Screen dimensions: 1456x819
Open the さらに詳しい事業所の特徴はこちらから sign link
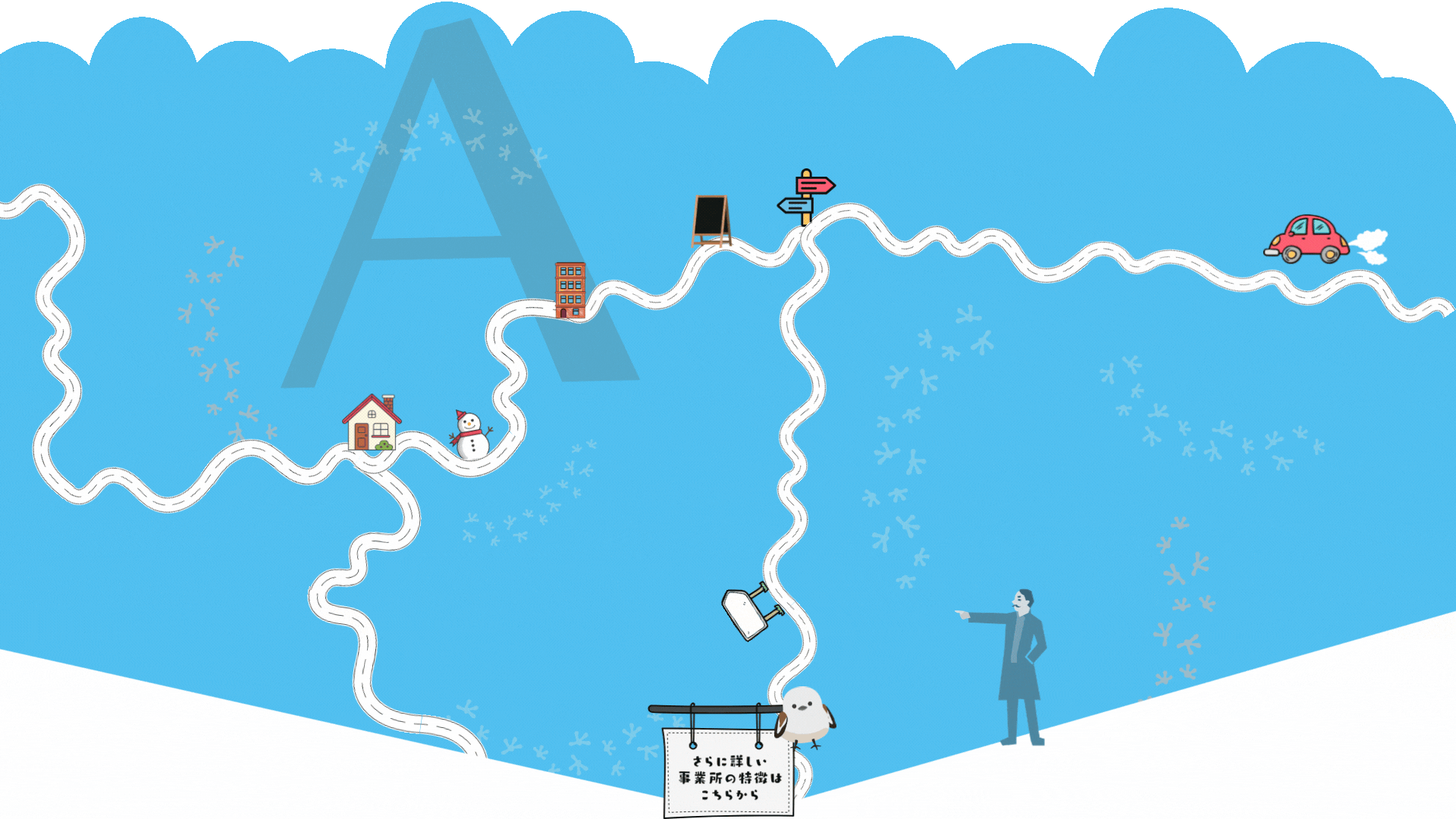tap(728, 775)
